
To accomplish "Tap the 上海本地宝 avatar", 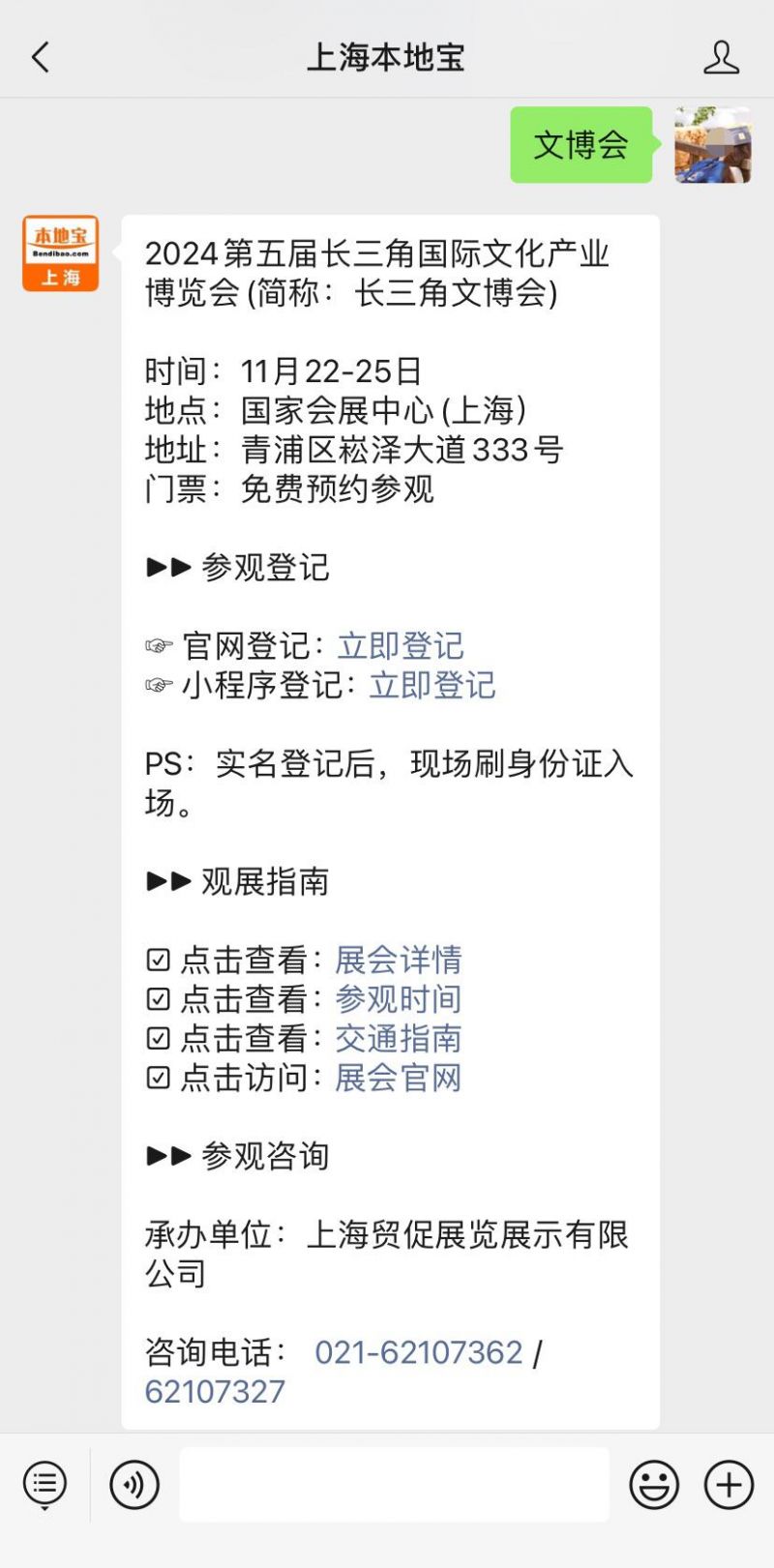I will tap(61, 253).
